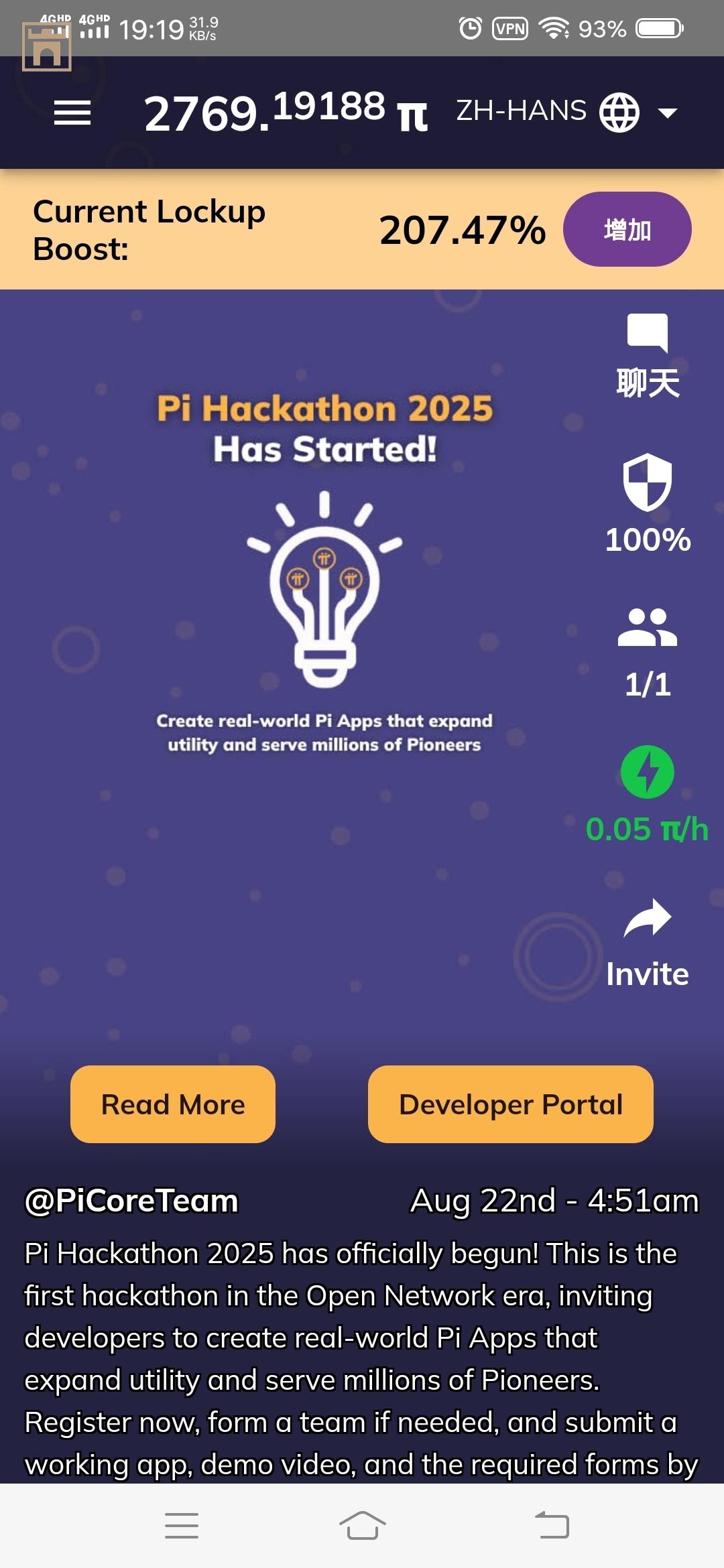Open the hamburger drawer menu
This screenshot has width=724, height=1568.
(72, 113)
